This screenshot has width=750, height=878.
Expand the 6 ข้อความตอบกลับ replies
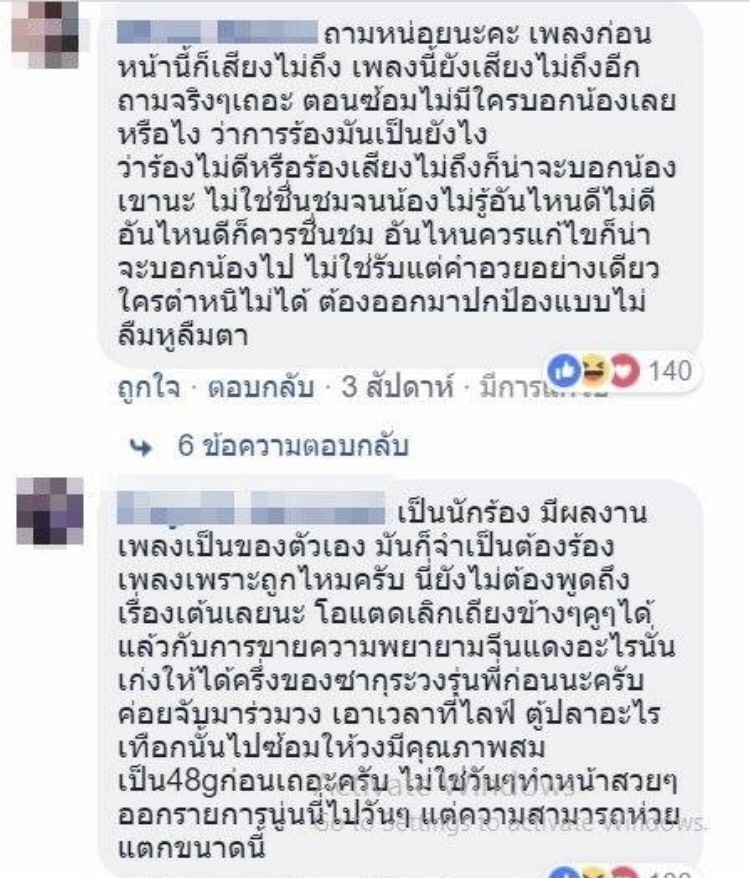[x=292, y=445]
